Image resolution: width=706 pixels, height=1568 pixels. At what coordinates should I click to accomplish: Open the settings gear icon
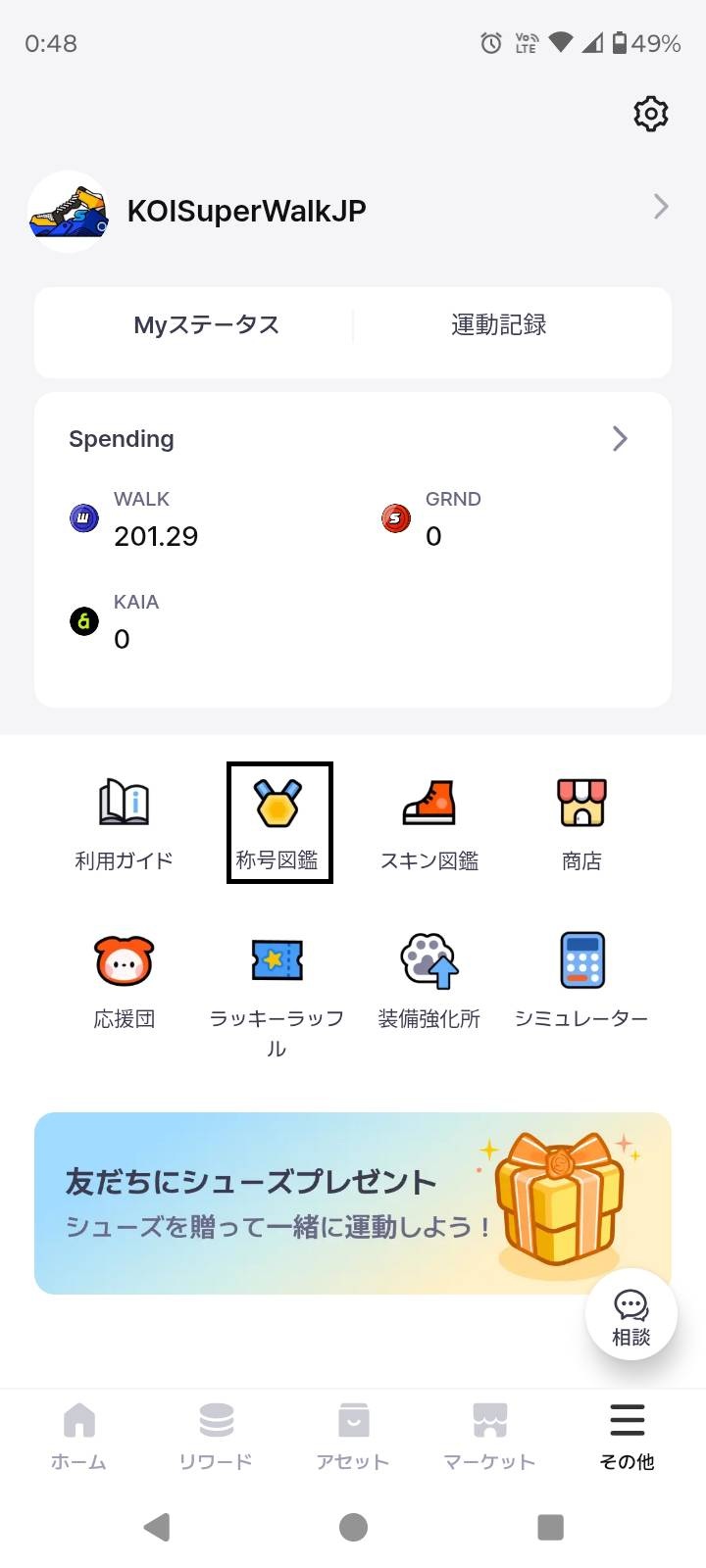(x=651, y=114)
